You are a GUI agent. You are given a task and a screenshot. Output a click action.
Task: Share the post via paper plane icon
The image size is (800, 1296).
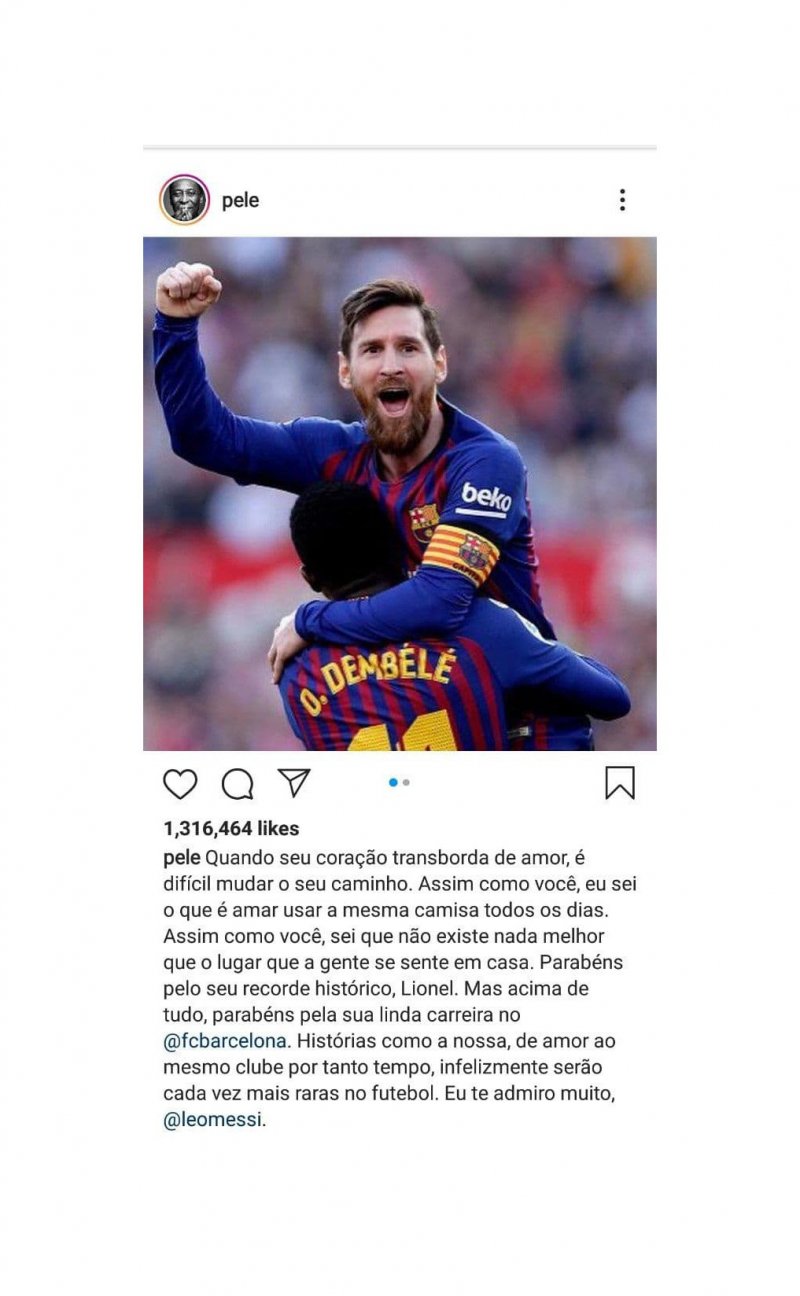click(294, 783)
